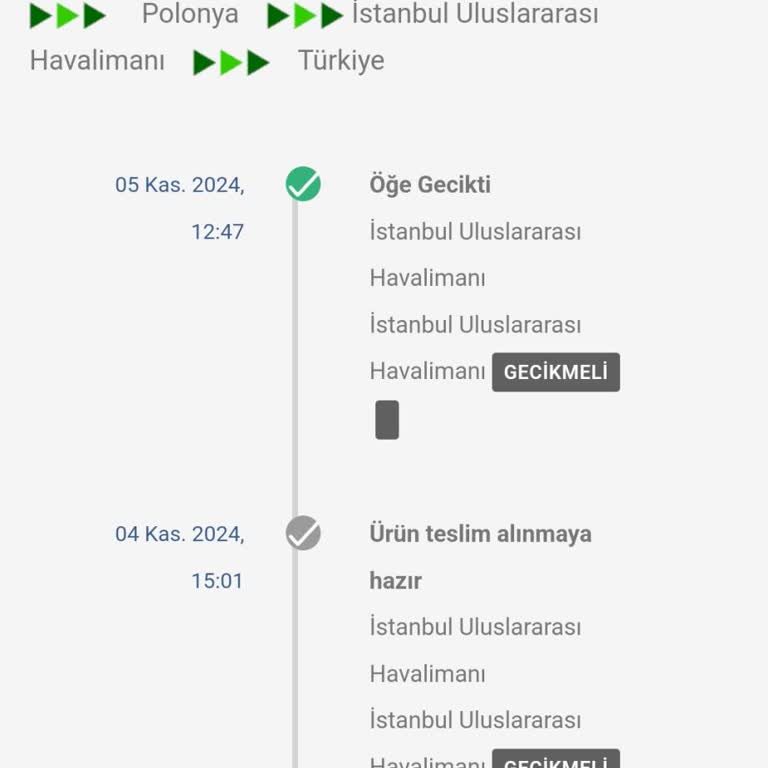Tap the grey check marker for 04 Kas. 2024
The image size is (768, 768).
point(303,533)
